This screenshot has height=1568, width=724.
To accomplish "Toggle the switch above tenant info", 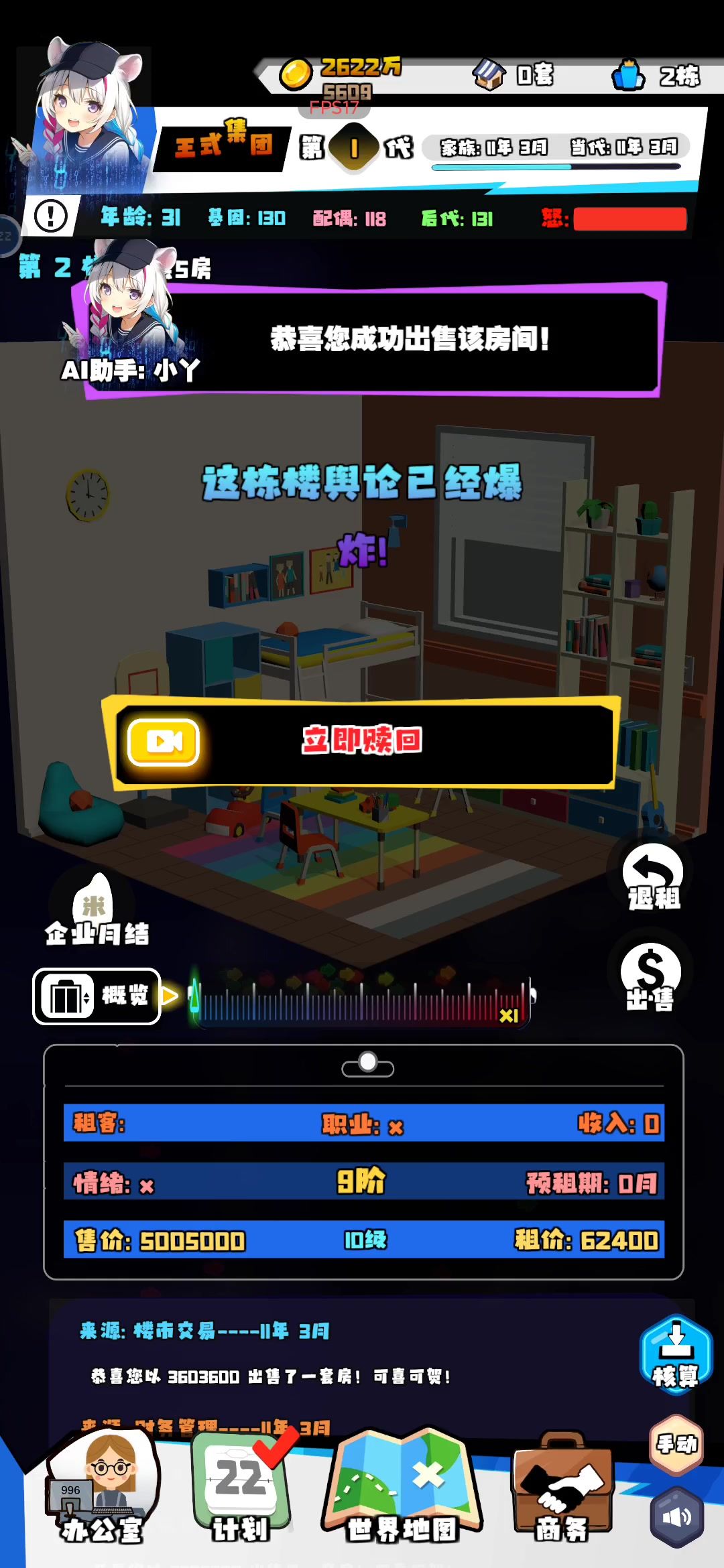I will (x=367, y=1064).
